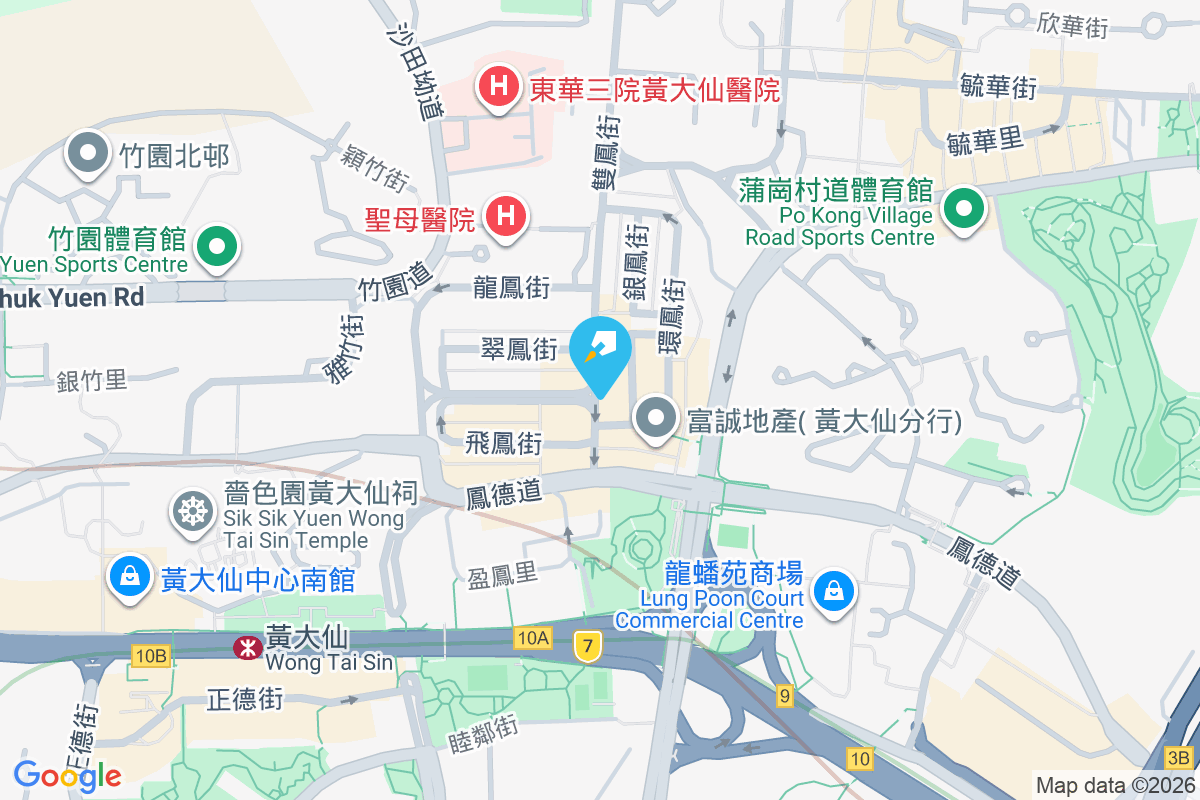
Task: Open the Google logo link
Action: pyautogui.click(x=67, y=775)
